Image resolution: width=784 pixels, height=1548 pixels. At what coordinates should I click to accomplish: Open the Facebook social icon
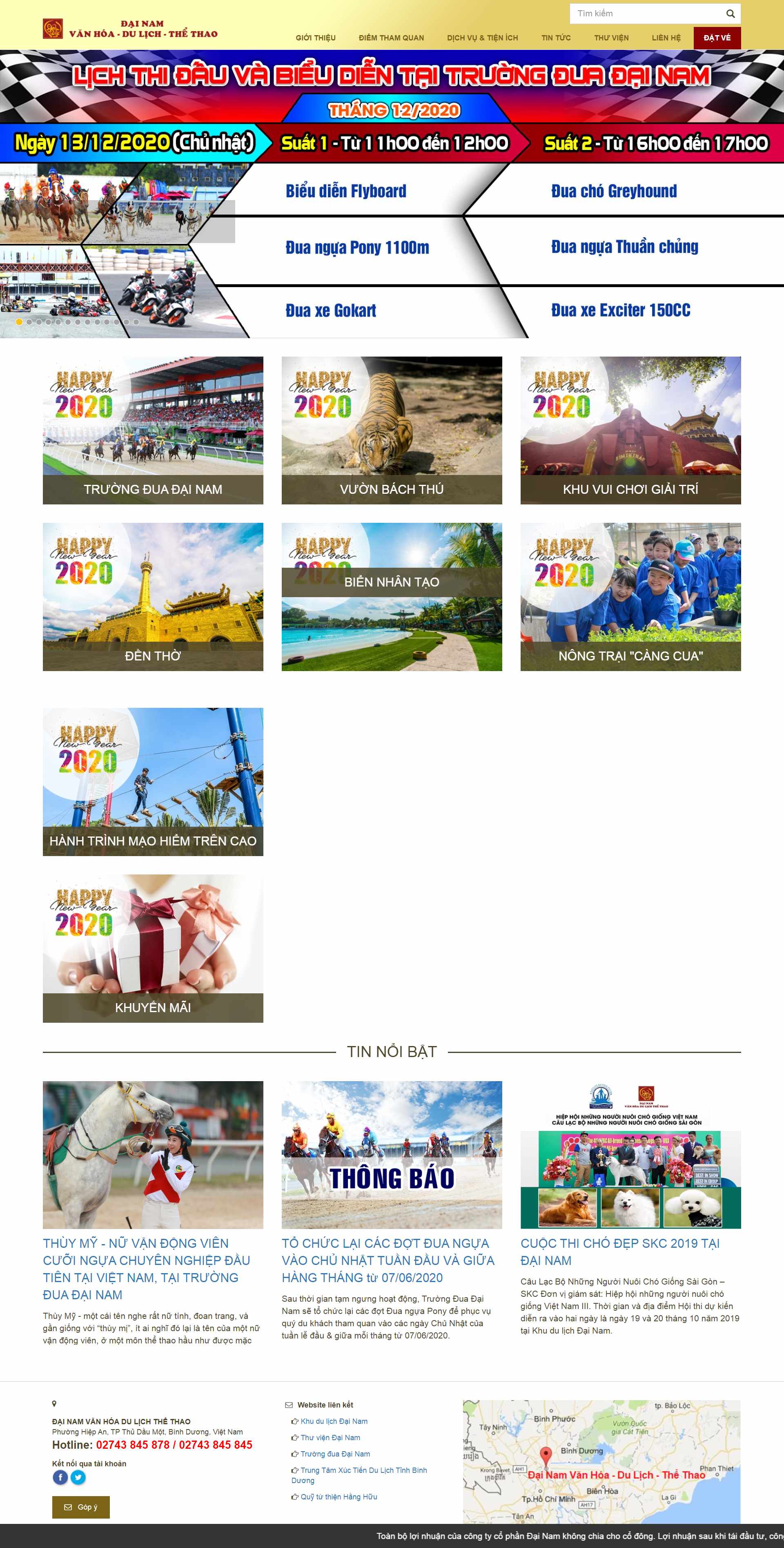pyautogui.click(x=60, y=1477)
